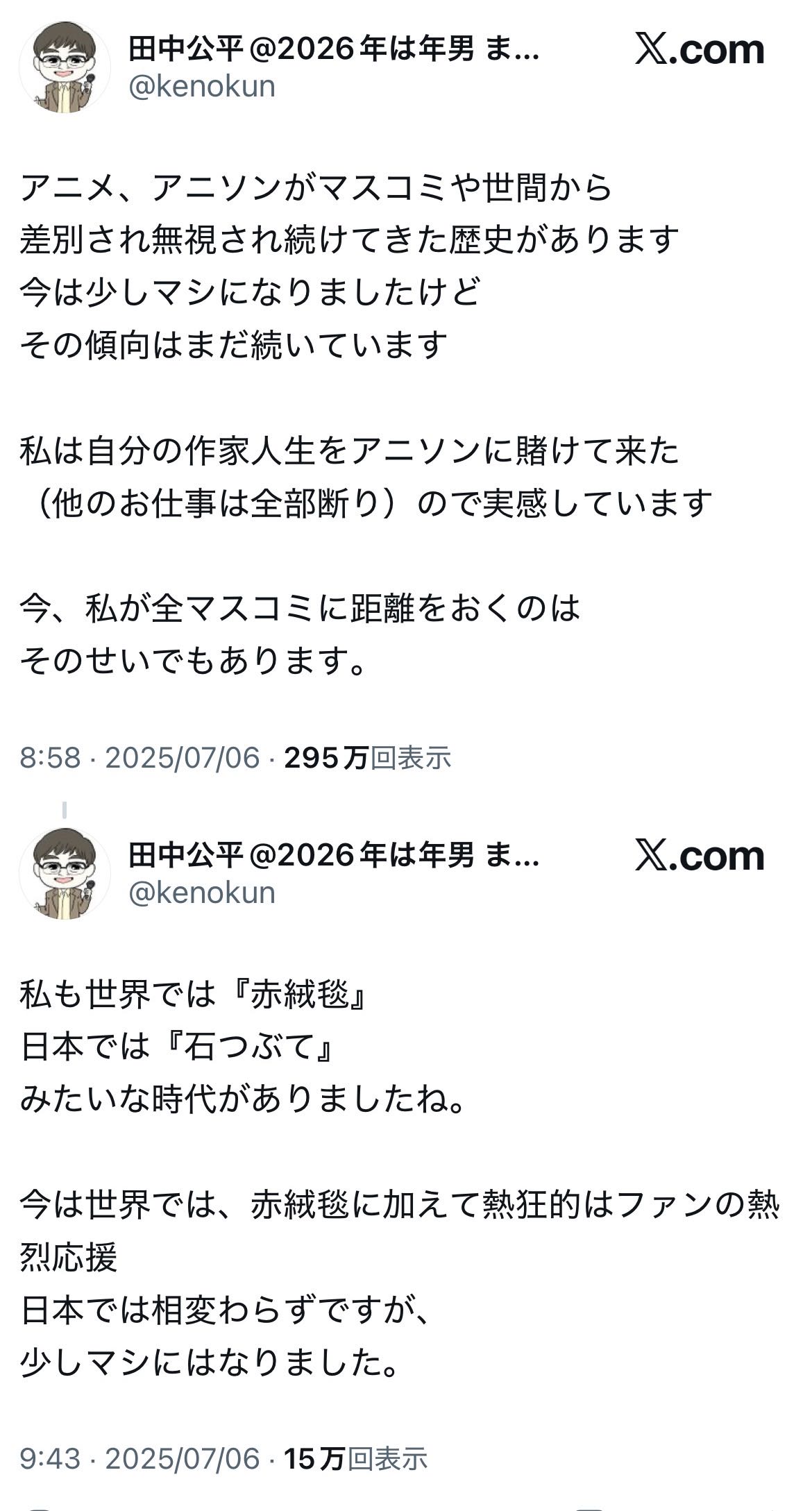Open the 8:58 · 2025/07/06 timestamp link
812x1511 pixels.
(x=139, y=757)
